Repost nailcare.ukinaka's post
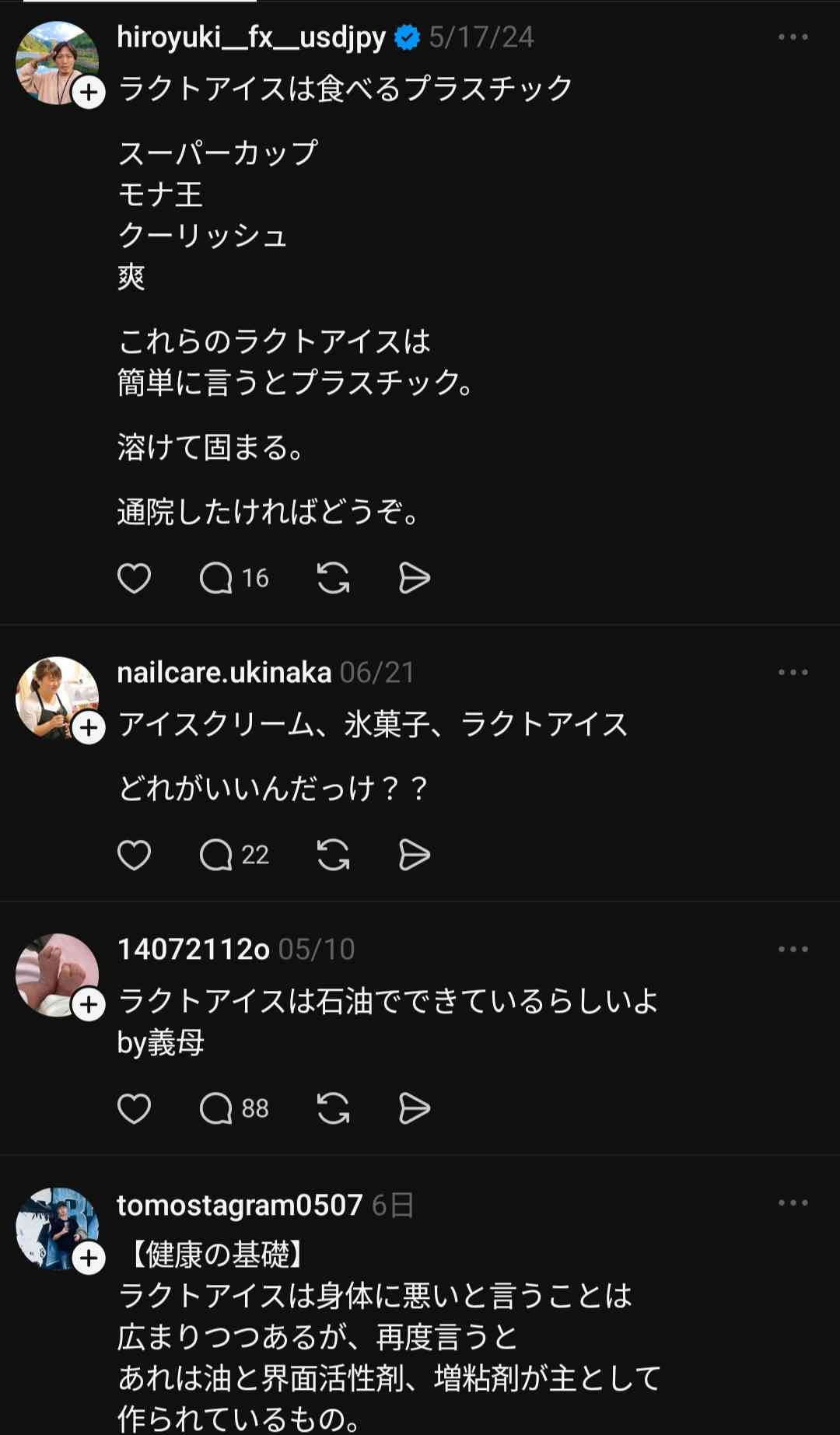Image resolution: width=840 pixels, height=1435 pixels. point(333,855)
